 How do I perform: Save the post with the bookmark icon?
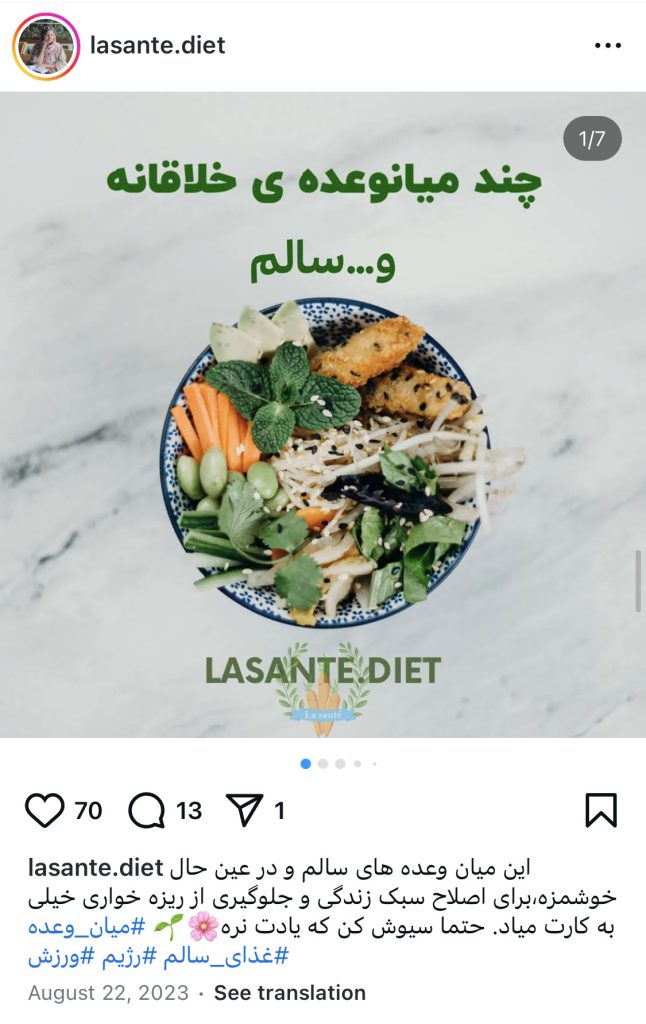coord(601,810)
